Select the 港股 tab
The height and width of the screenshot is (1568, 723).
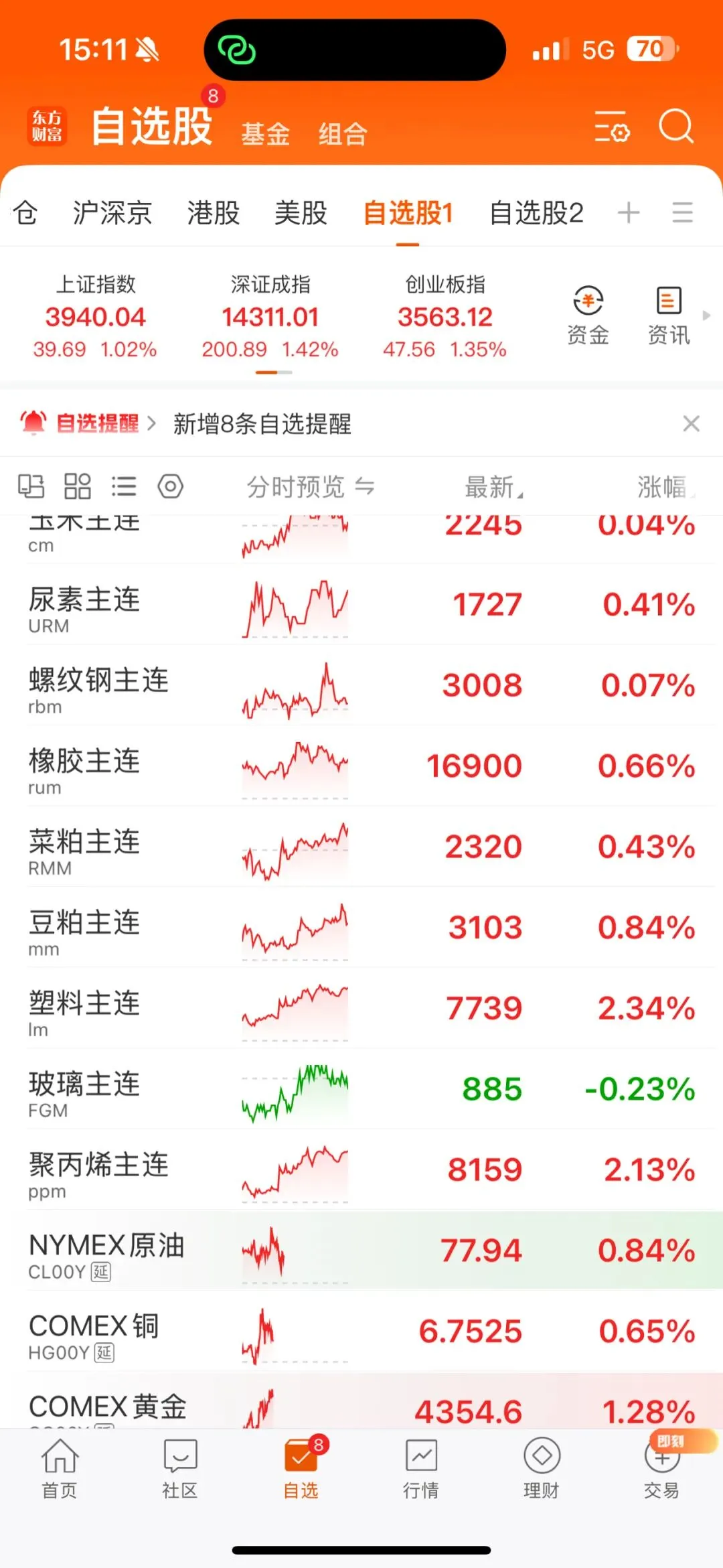pyautogui.click(x=214, y=213)
